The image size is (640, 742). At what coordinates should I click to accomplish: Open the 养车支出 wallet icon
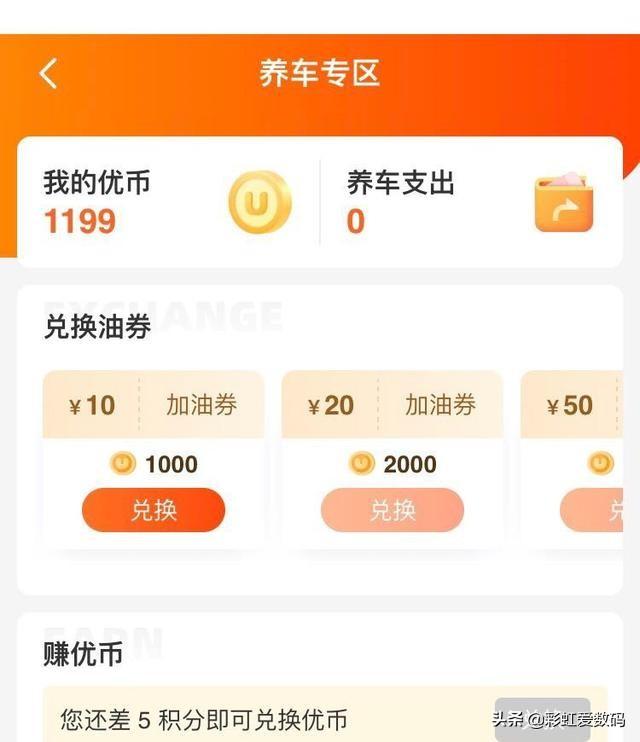tap(564, 203)
